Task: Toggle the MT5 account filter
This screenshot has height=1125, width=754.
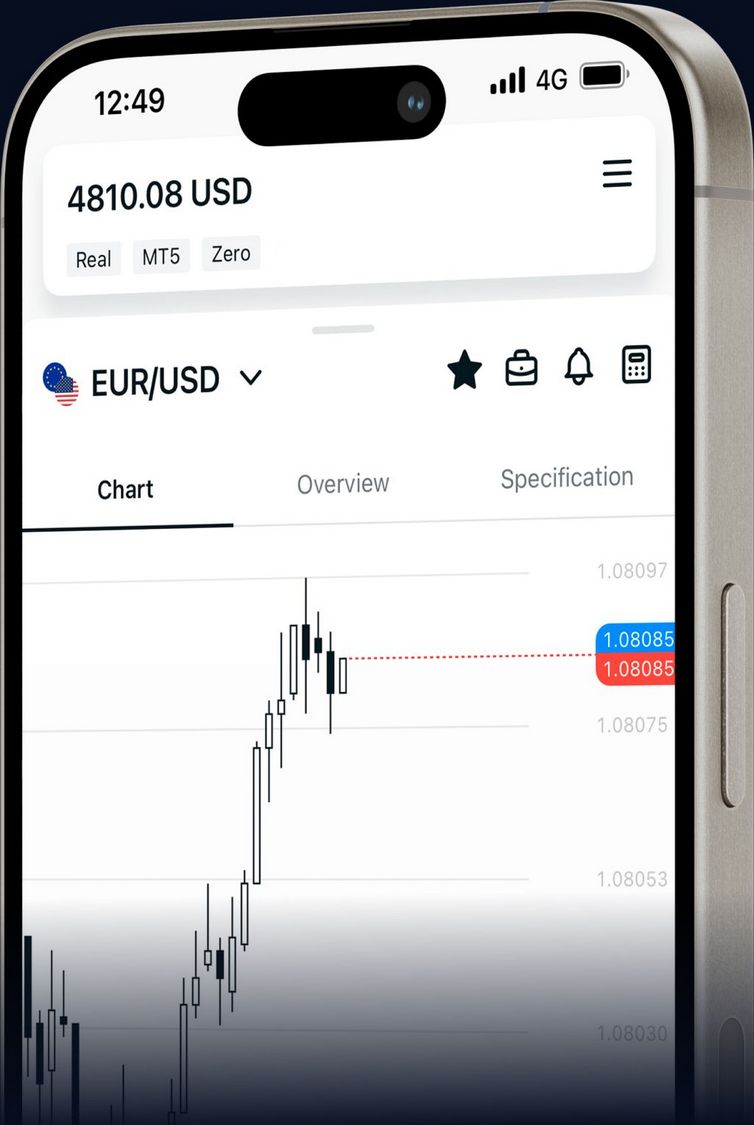Action: point(160,256)
